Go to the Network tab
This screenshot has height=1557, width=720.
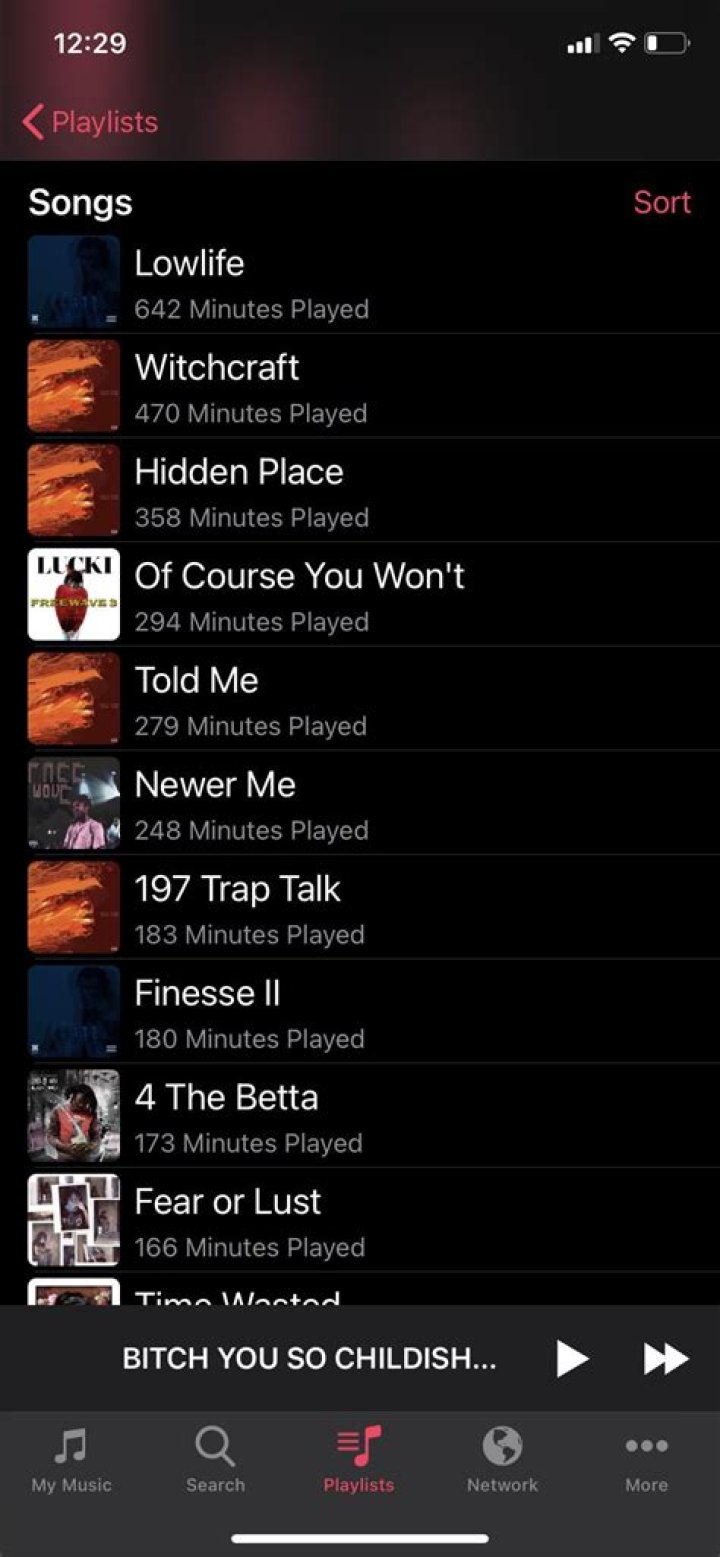[502, 1460]
